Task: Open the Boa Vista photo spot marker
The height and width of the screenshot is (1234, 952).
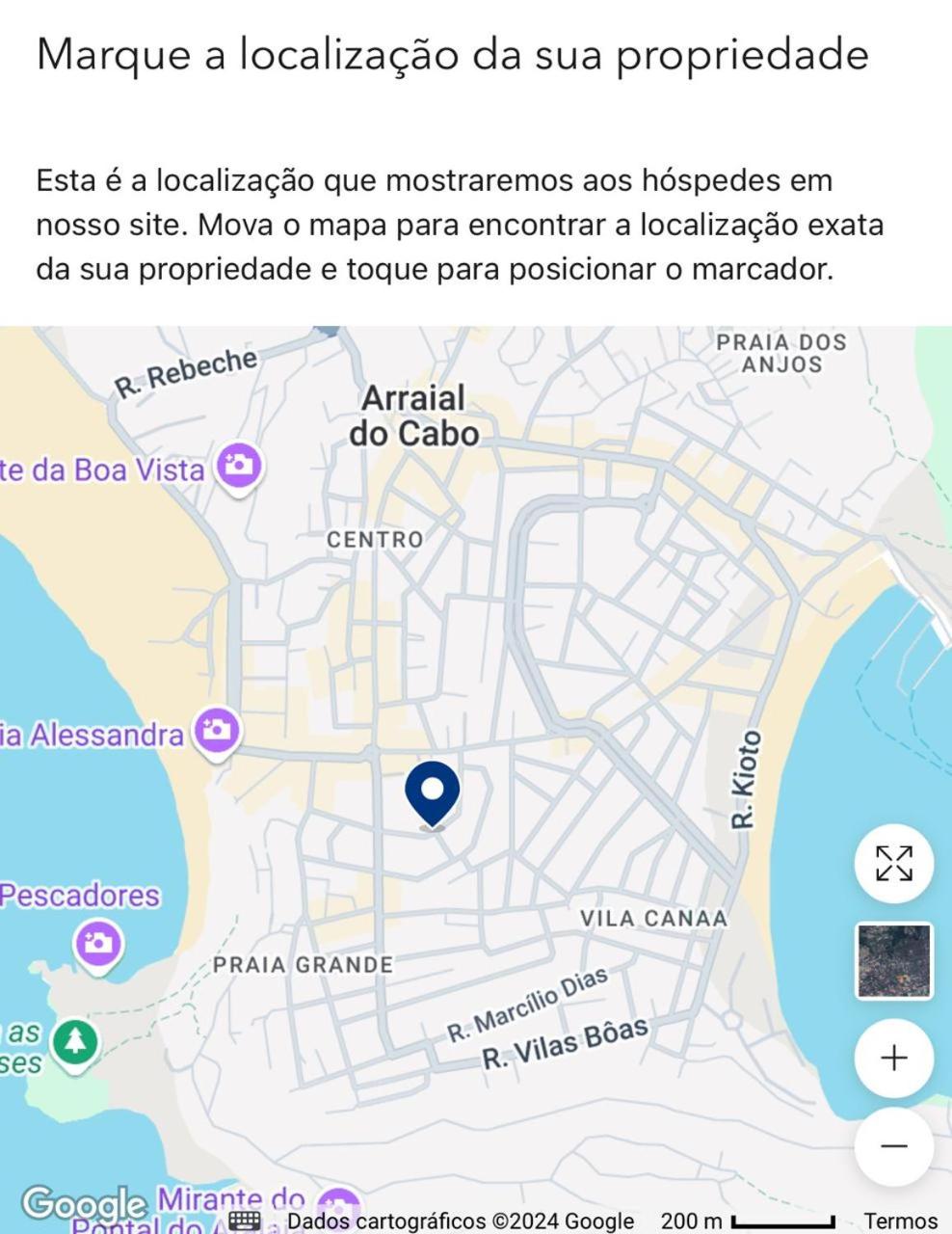Action: pos(239,466)
